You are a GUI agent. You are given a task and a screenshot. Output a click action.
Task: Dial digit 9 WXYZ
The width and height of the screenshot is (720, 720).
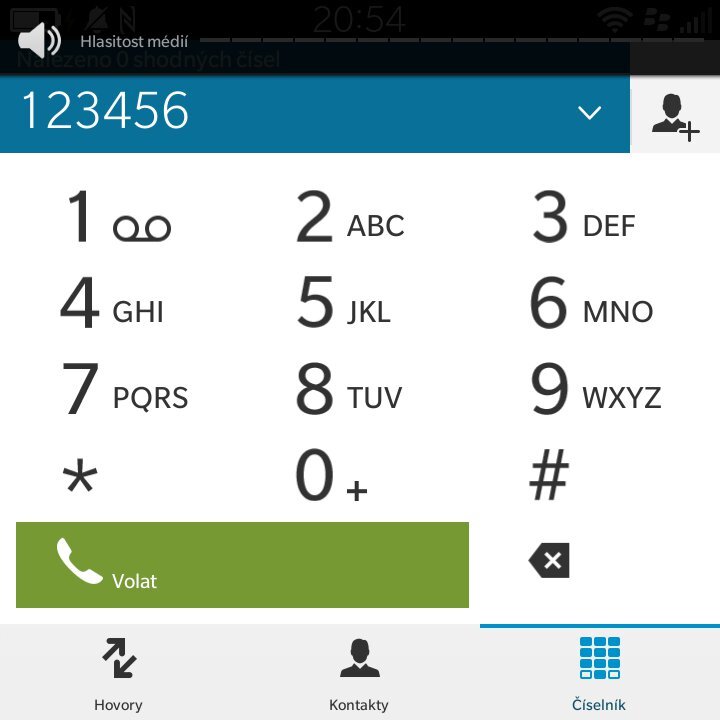pos(595,392)
